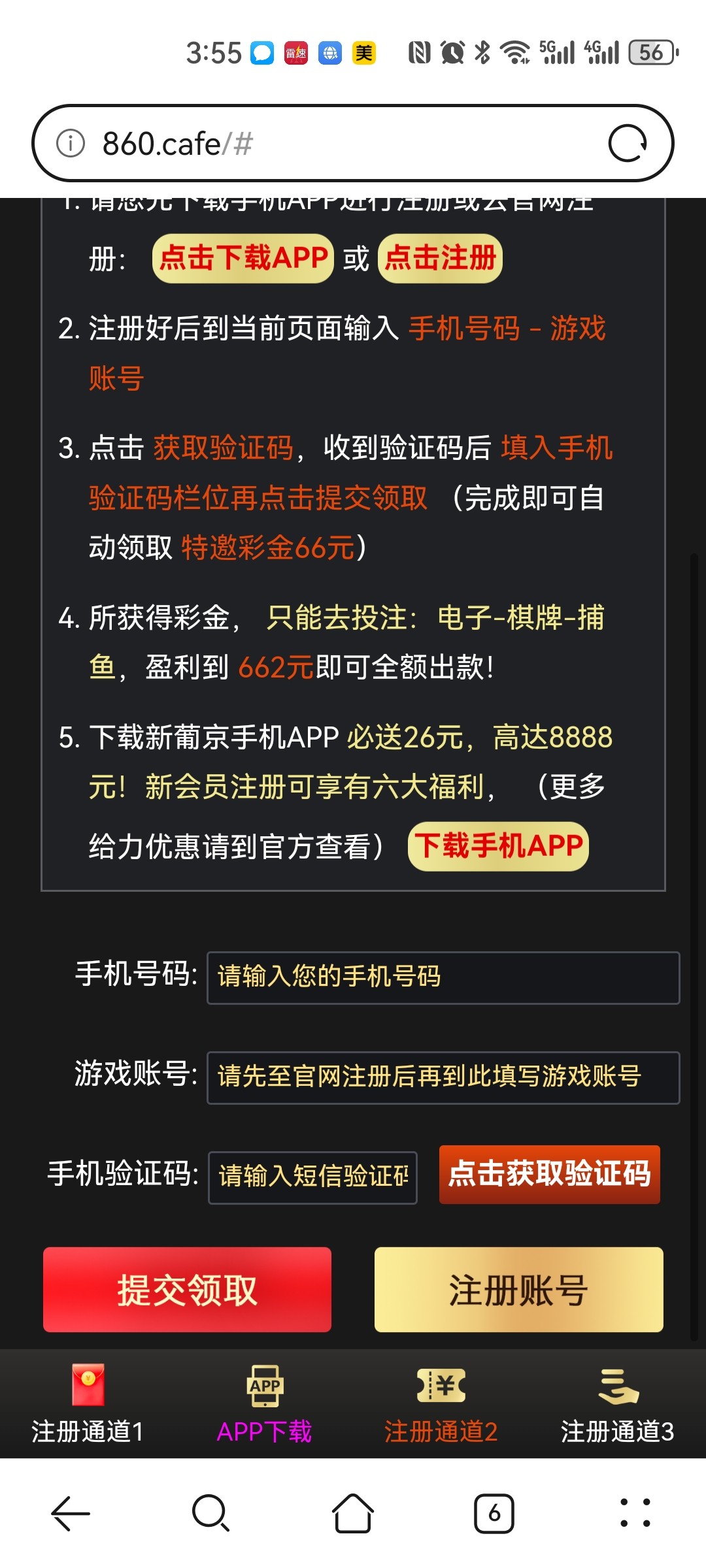Tap the 点击注册 button
This screenshot has width=706, height=1568.
tap(440, 258)
